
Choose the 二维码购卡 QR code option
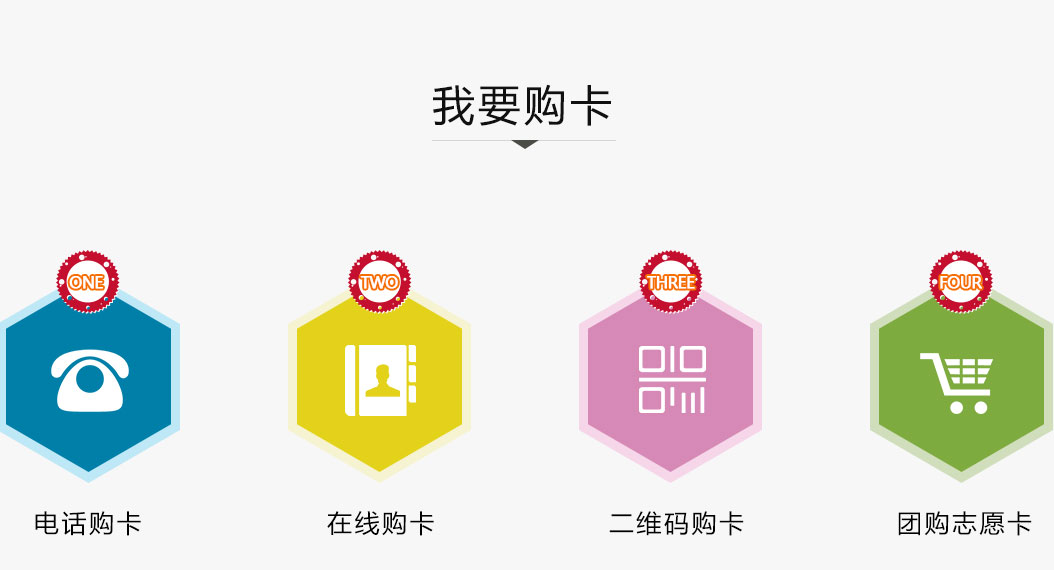click(671, 381)
